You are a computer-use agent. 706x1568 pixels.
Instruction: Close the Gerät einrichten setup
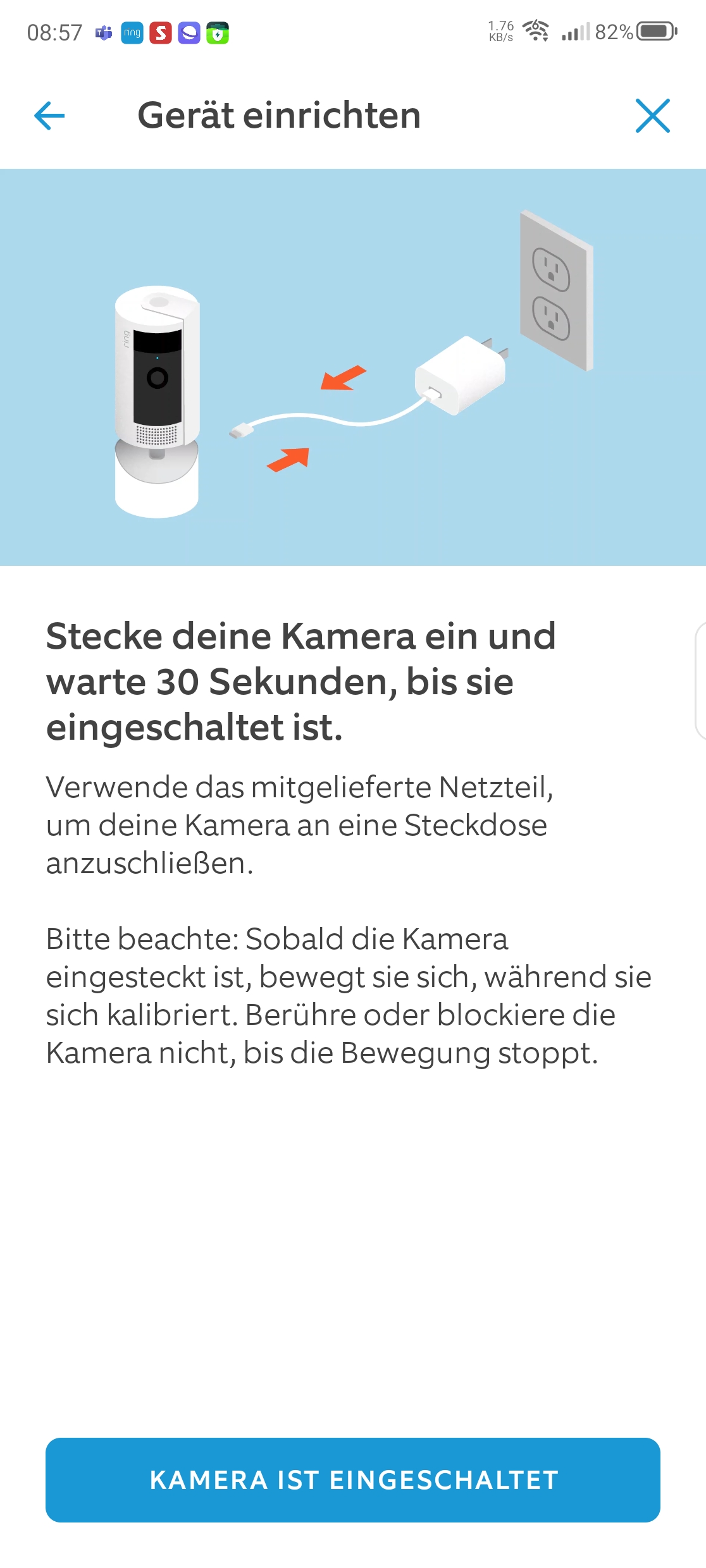(652, 116)
